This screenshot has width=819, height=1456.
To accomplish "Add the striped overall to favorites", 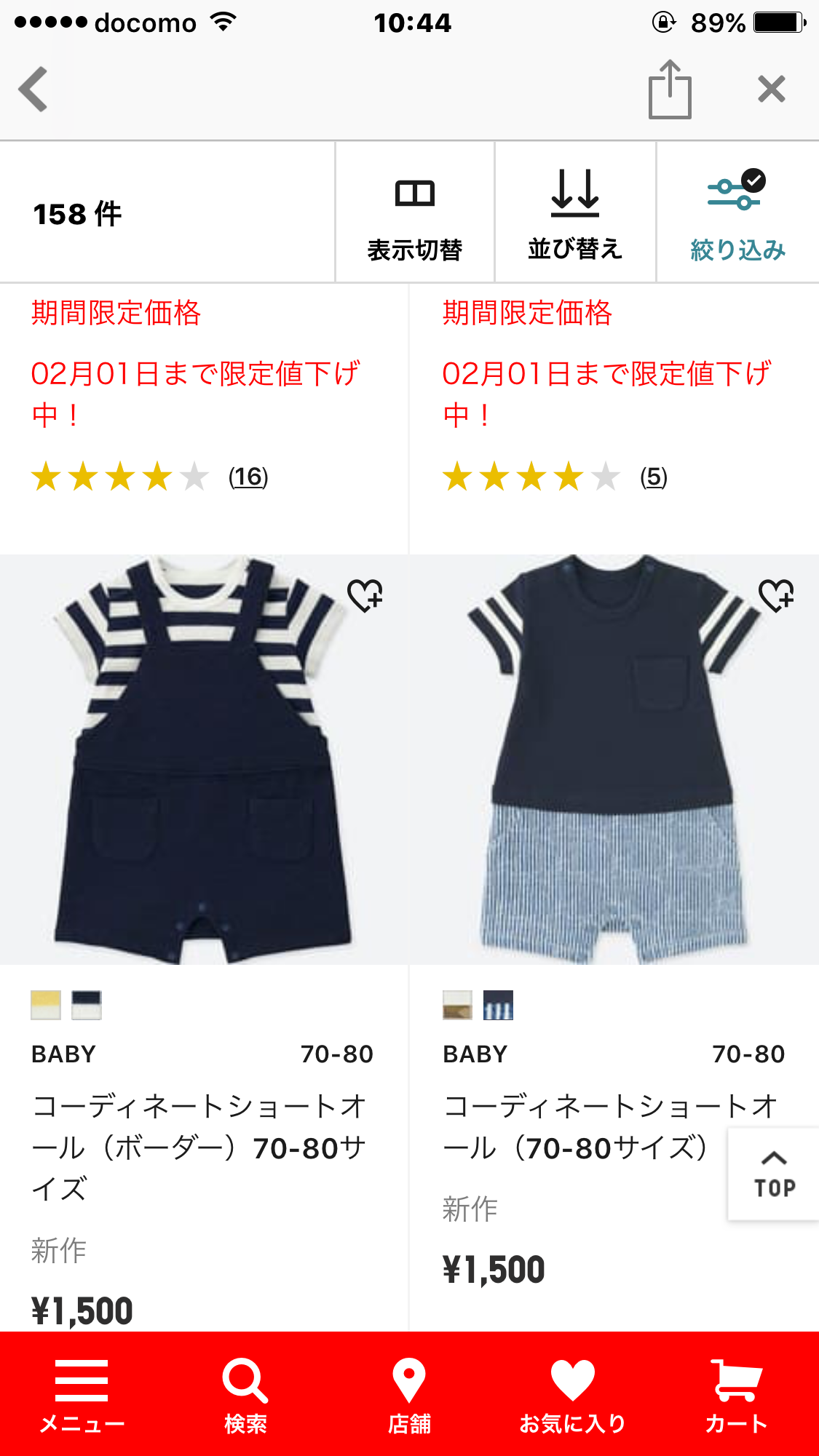I will click(x=365, y=595).
